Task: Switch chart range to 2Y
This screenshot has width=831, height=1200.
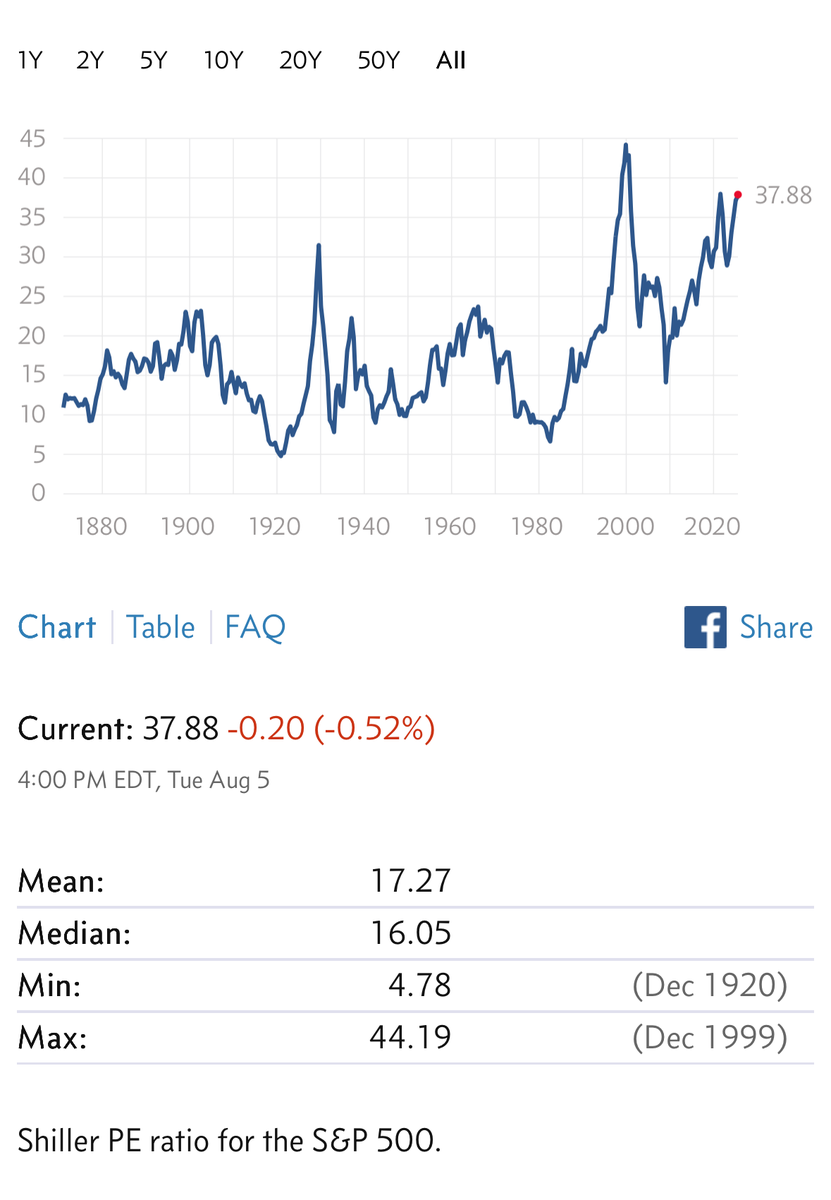Action: pos(89,60)
